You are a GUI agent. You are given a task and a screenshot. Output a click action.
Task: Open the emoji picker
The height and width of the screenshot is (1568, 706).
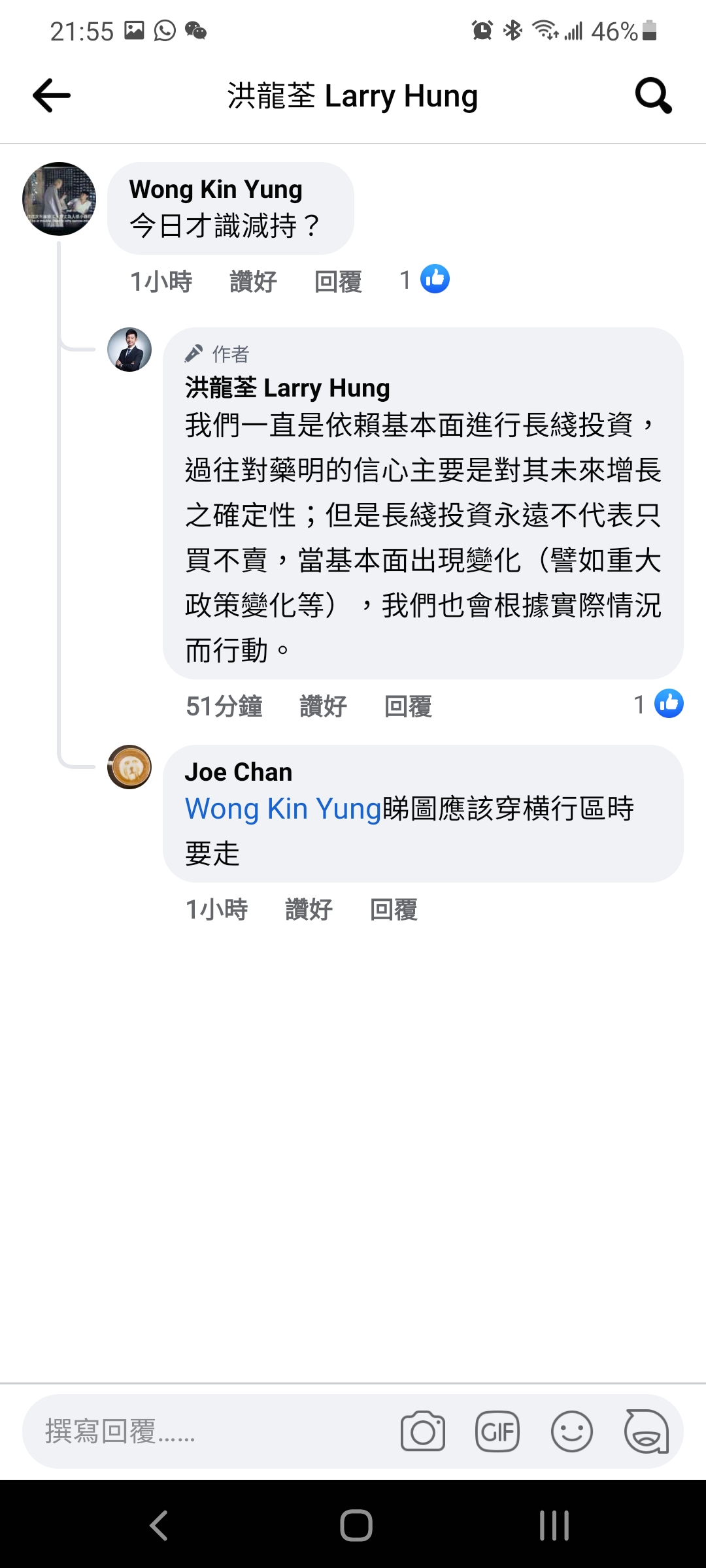572,1431
